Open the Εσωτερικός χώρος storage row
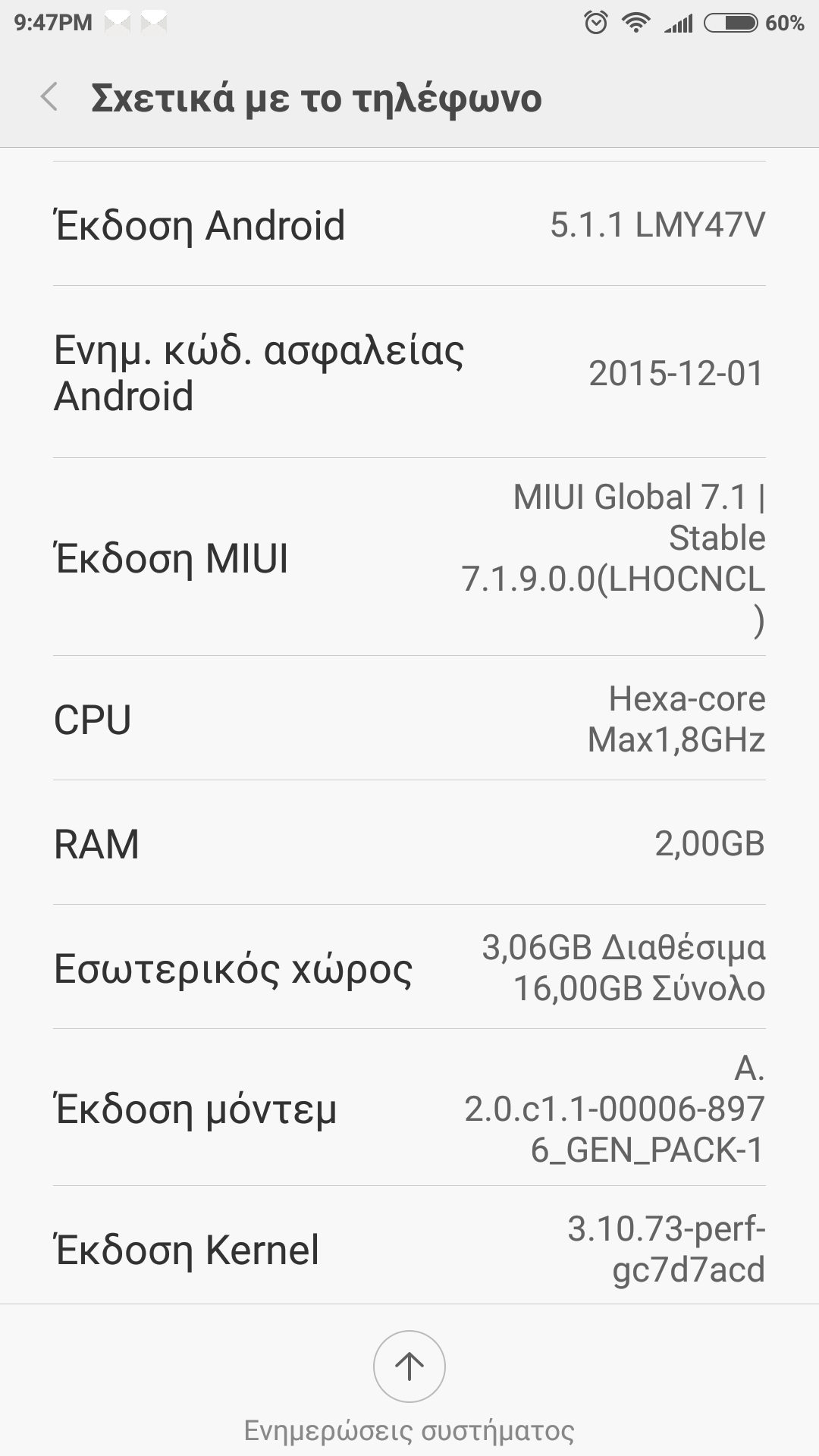 (409, 967)
